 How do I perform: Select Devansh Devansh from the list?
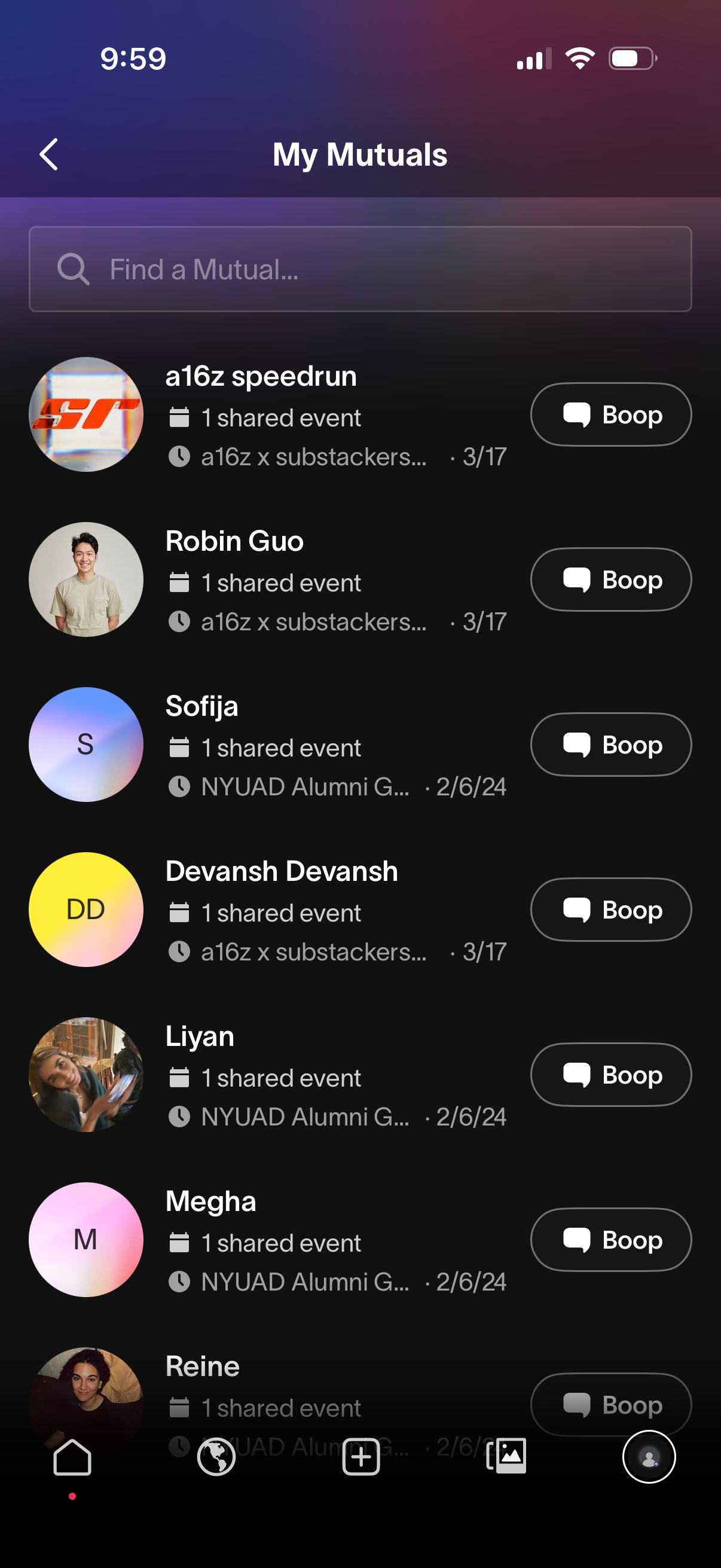pos(282,871)
